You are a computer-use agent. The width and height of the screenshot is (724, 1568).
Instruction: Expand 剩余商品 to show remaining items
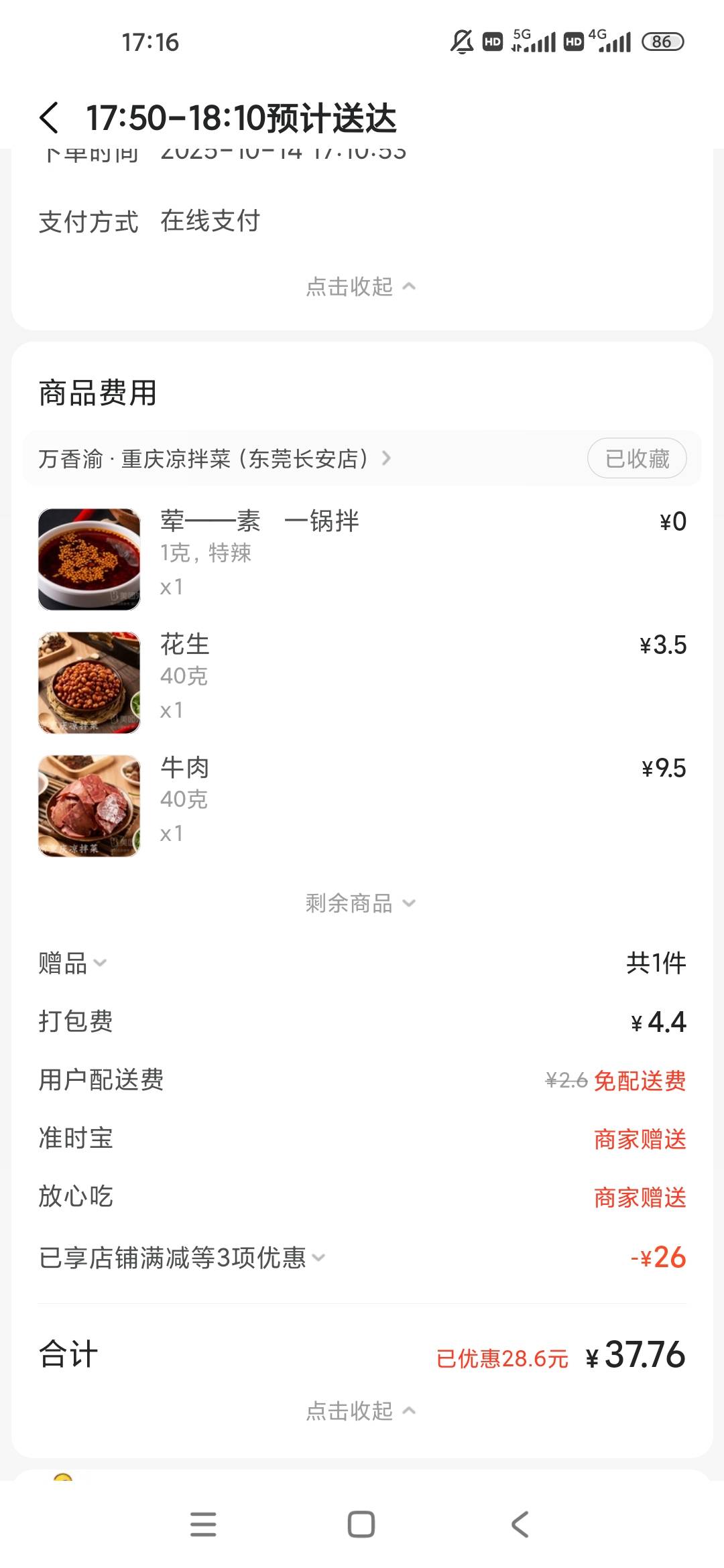(x=361, y=903)
